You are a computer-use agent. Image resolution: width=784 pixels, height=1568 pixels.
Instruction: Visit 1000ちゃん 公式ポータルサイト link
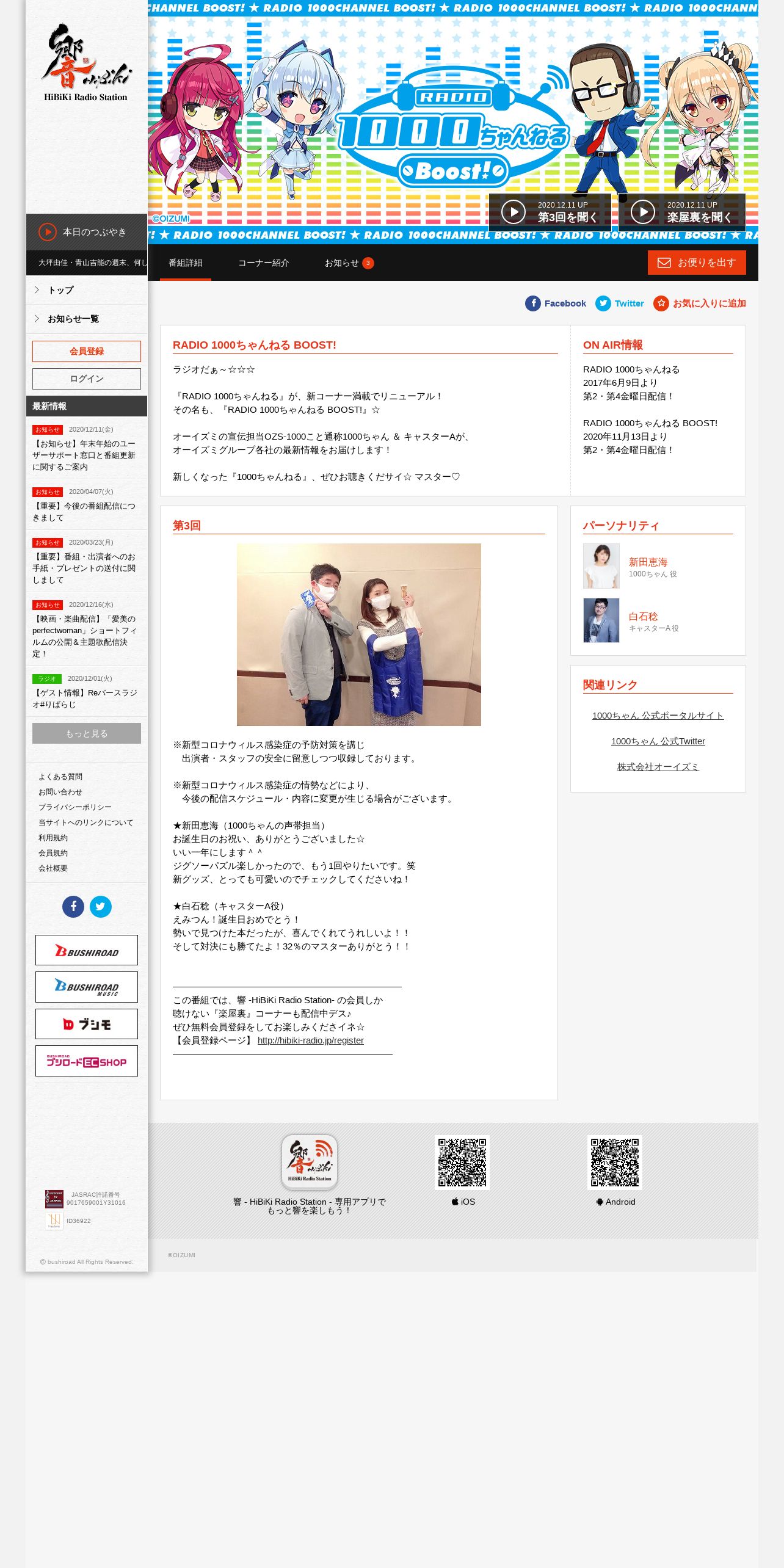[x=658, y=716]
